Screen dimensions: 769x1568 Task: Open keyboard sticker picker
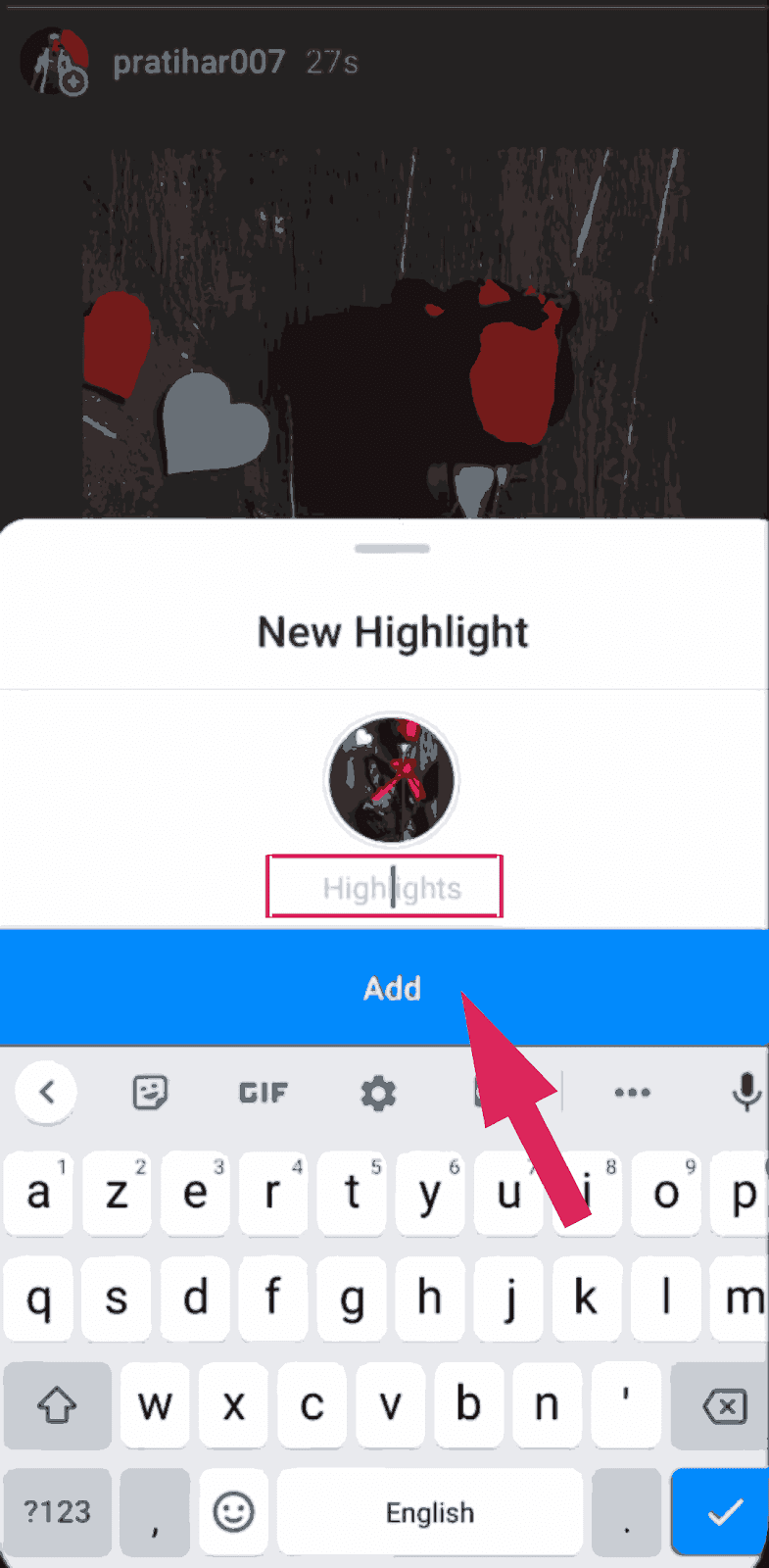[150, 1092]
